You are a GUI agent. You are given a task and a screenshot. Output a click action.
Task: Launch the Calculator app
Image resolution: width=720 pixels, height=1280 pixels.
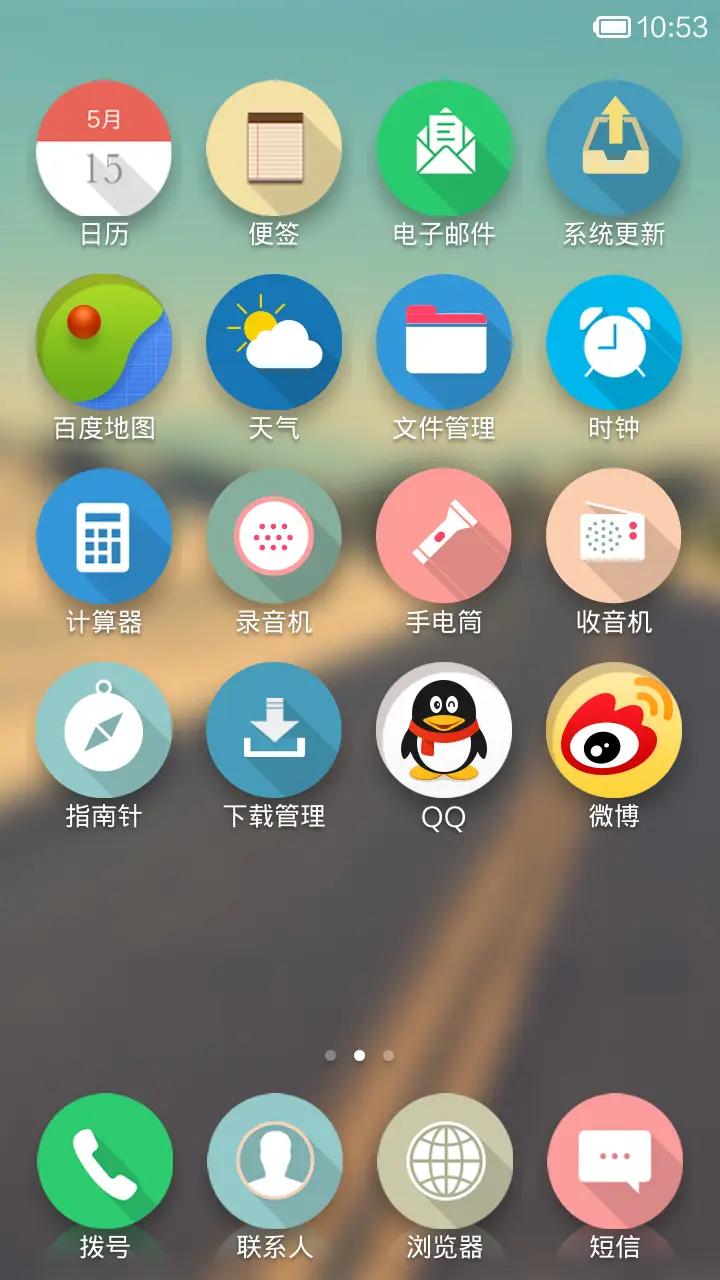point(105,536)
